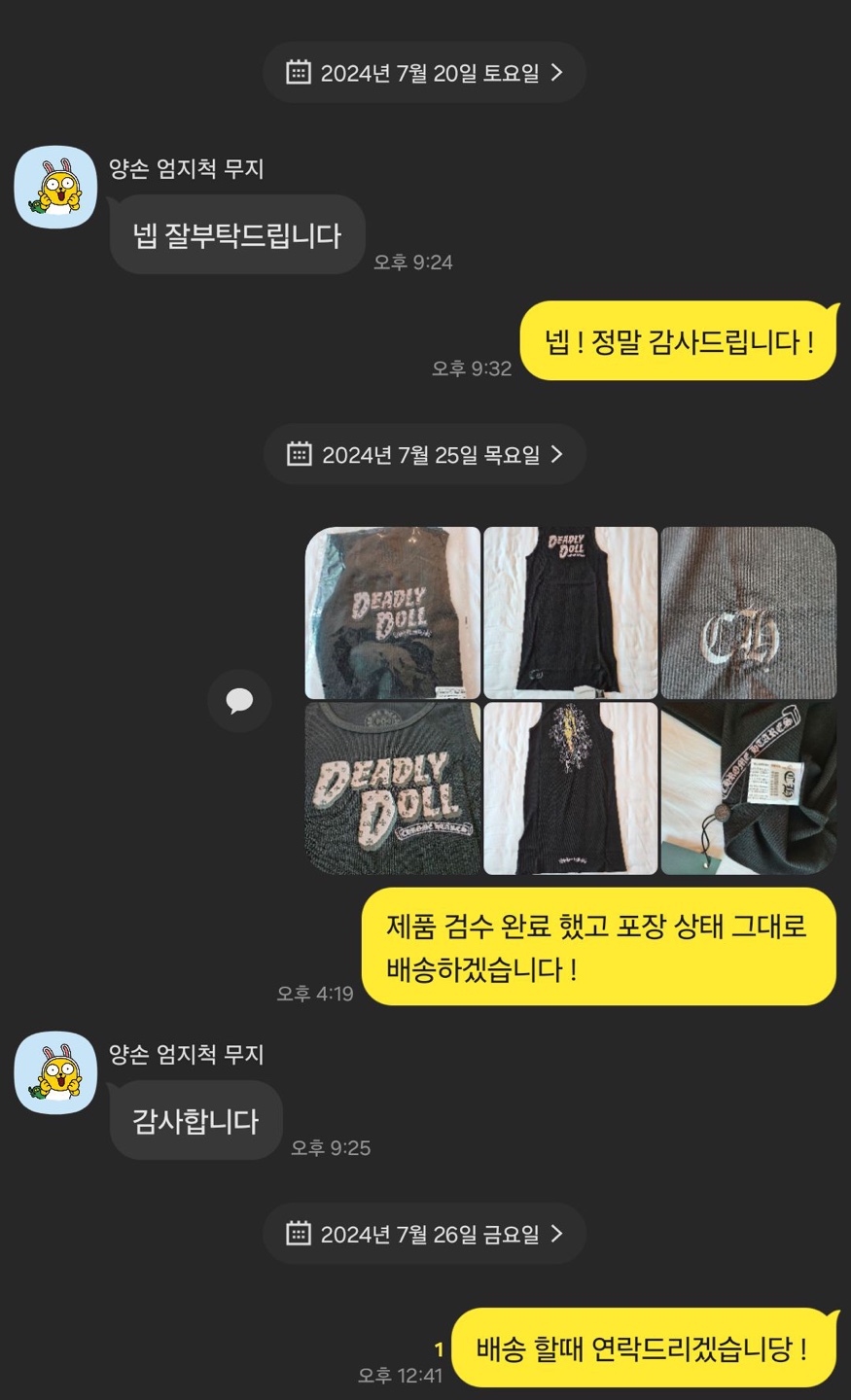
Task: View the photo of the label and tag
Action: coord(748,788)
